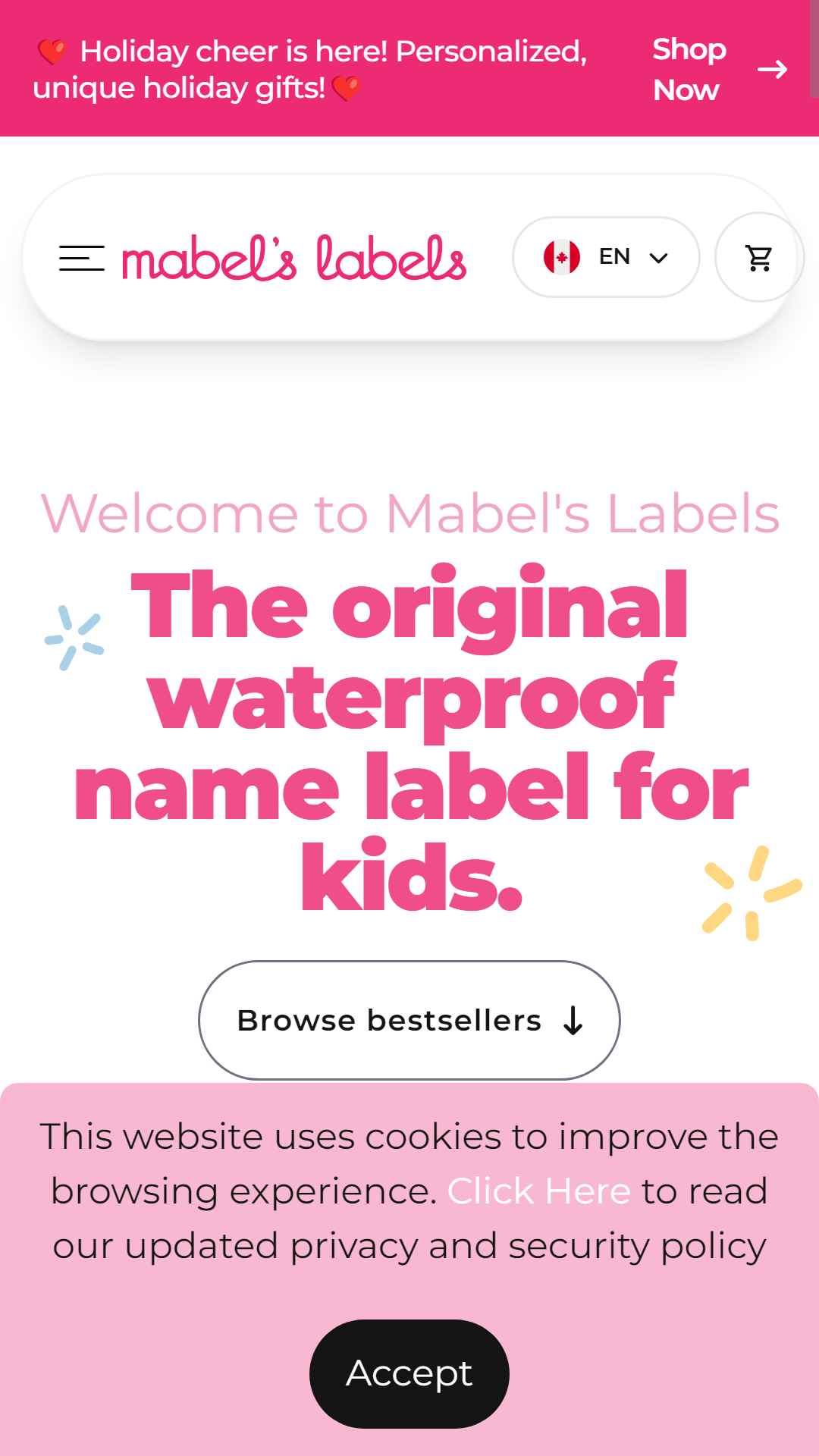The height and width of the screenshot is (1456, 819).
Task: Accept the cookie notice
Action: (x=409, y=1373)
